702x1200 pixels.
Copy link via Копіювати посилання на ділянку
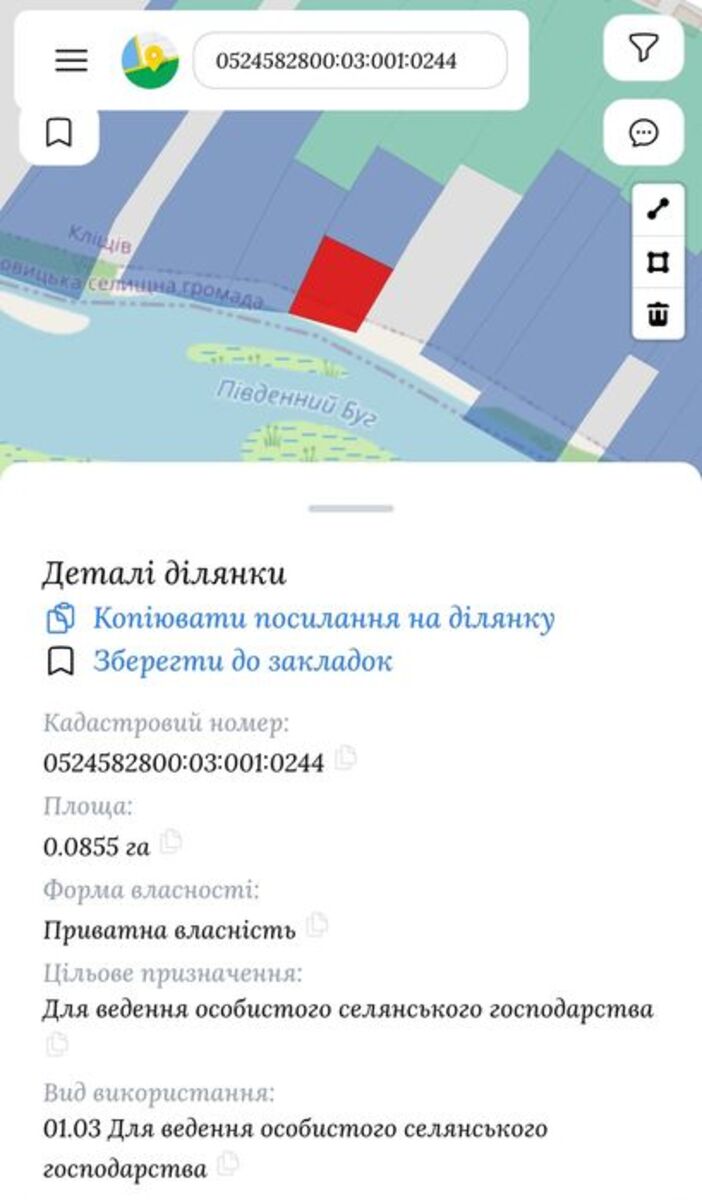323,618
